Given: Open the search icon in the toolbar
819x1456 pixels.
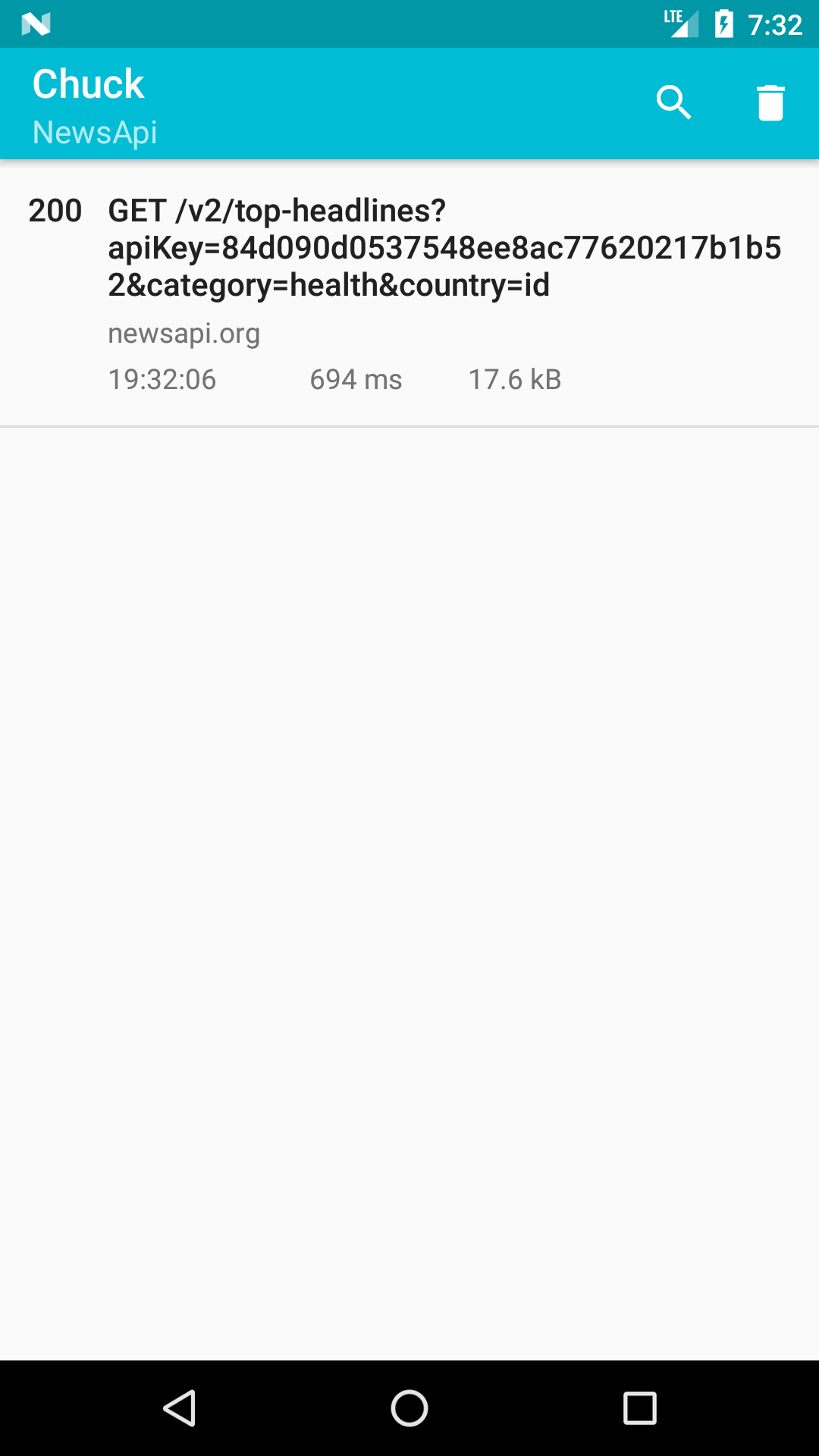Looking at the screenshot, I should pyautogui.click(x=673, y=103).
